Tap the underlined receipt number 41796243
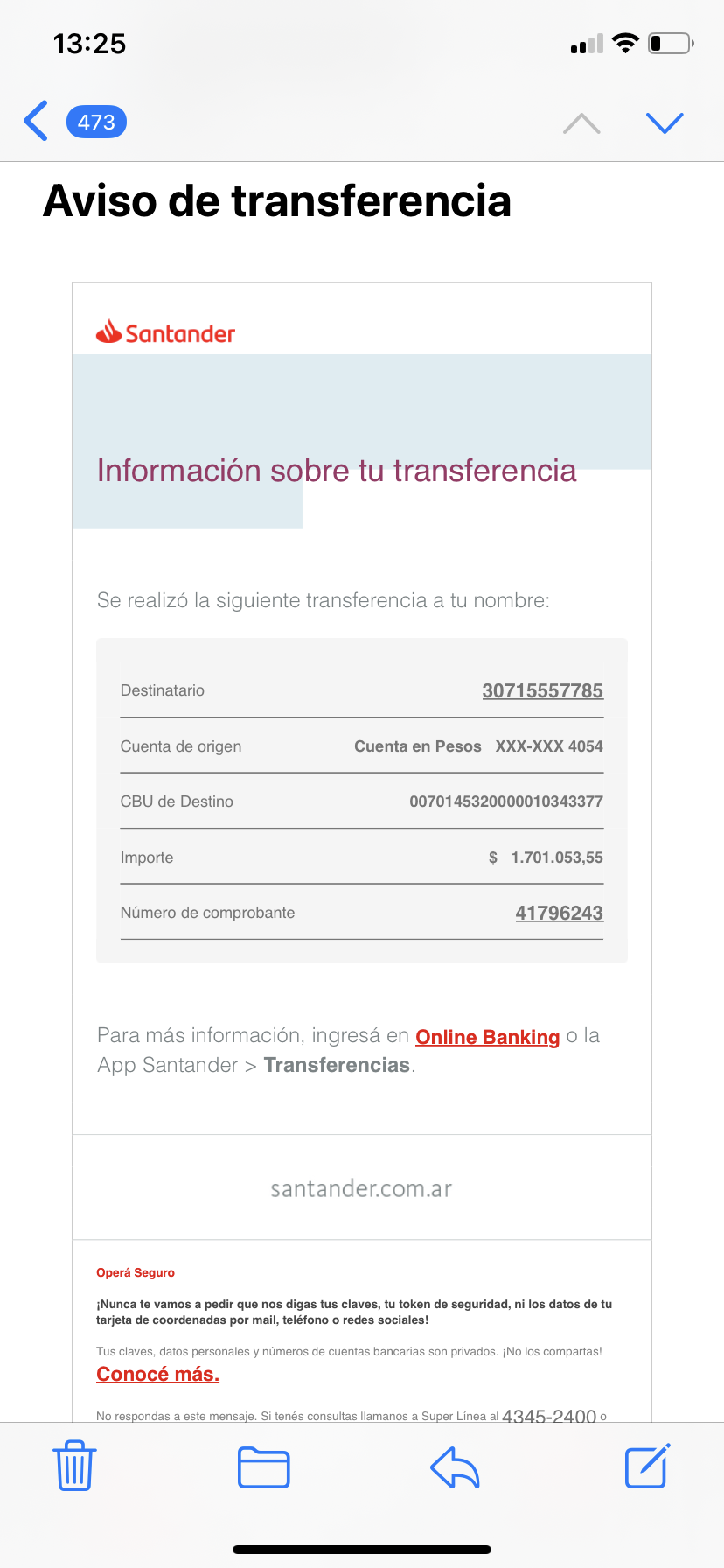This screenshot has height=1568, width=724. click(559, 913)
